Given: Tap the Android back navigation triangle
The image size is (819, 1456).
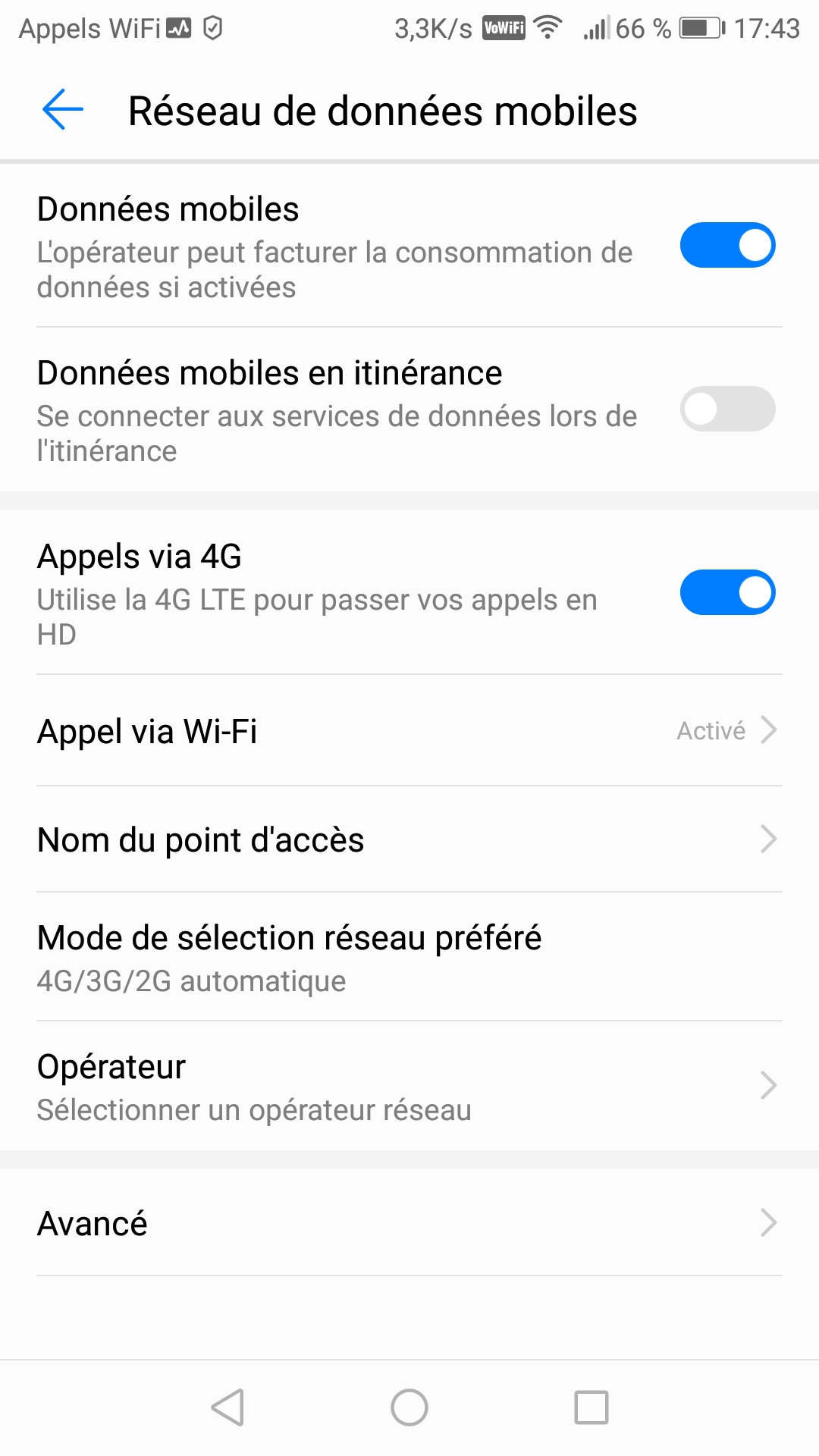Looking at the screenshot, I should (x=227, y=1407).
